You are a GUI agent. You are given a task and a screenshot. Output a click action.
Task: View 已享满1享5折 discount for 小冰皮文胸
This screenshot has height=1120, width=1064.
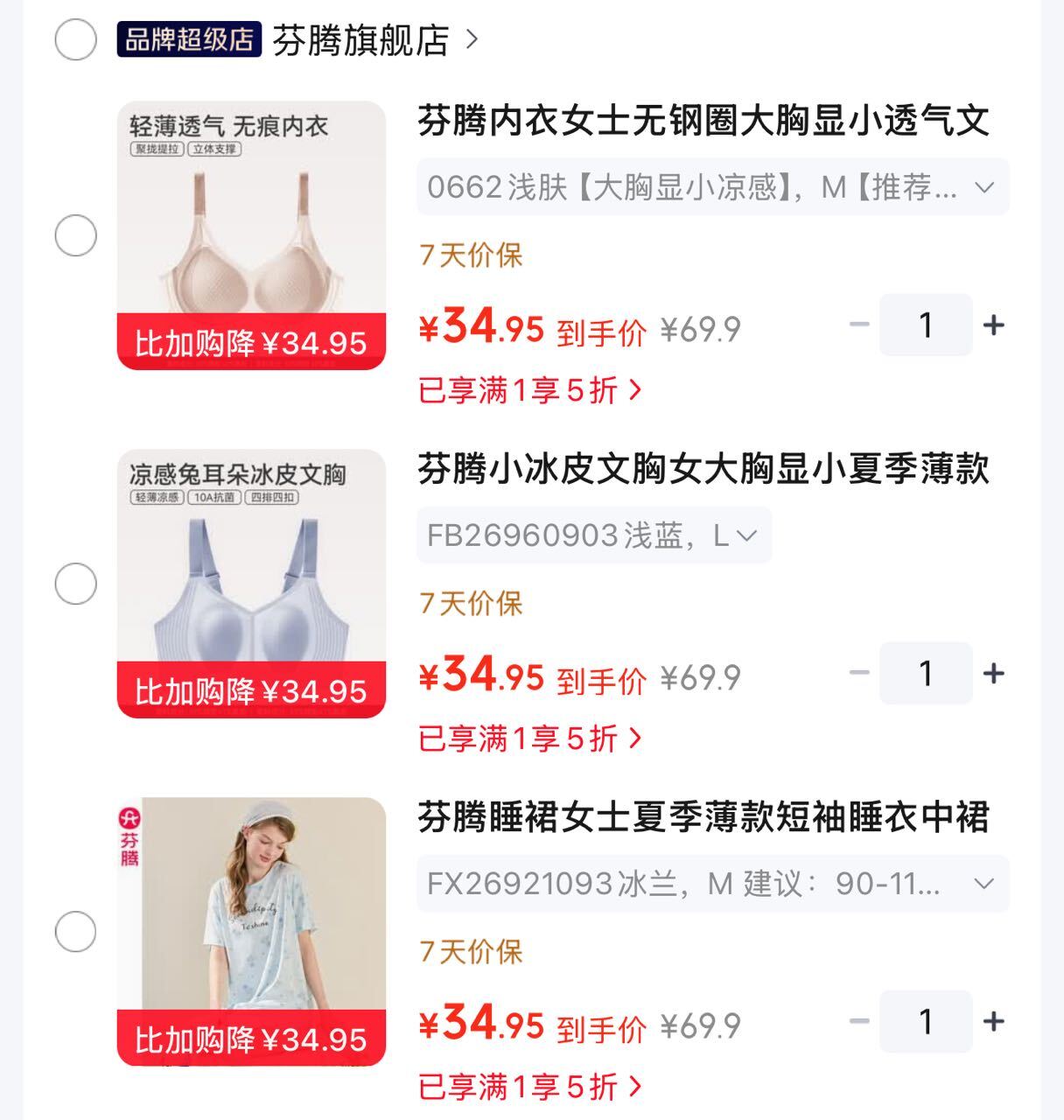tap(530, 738)
